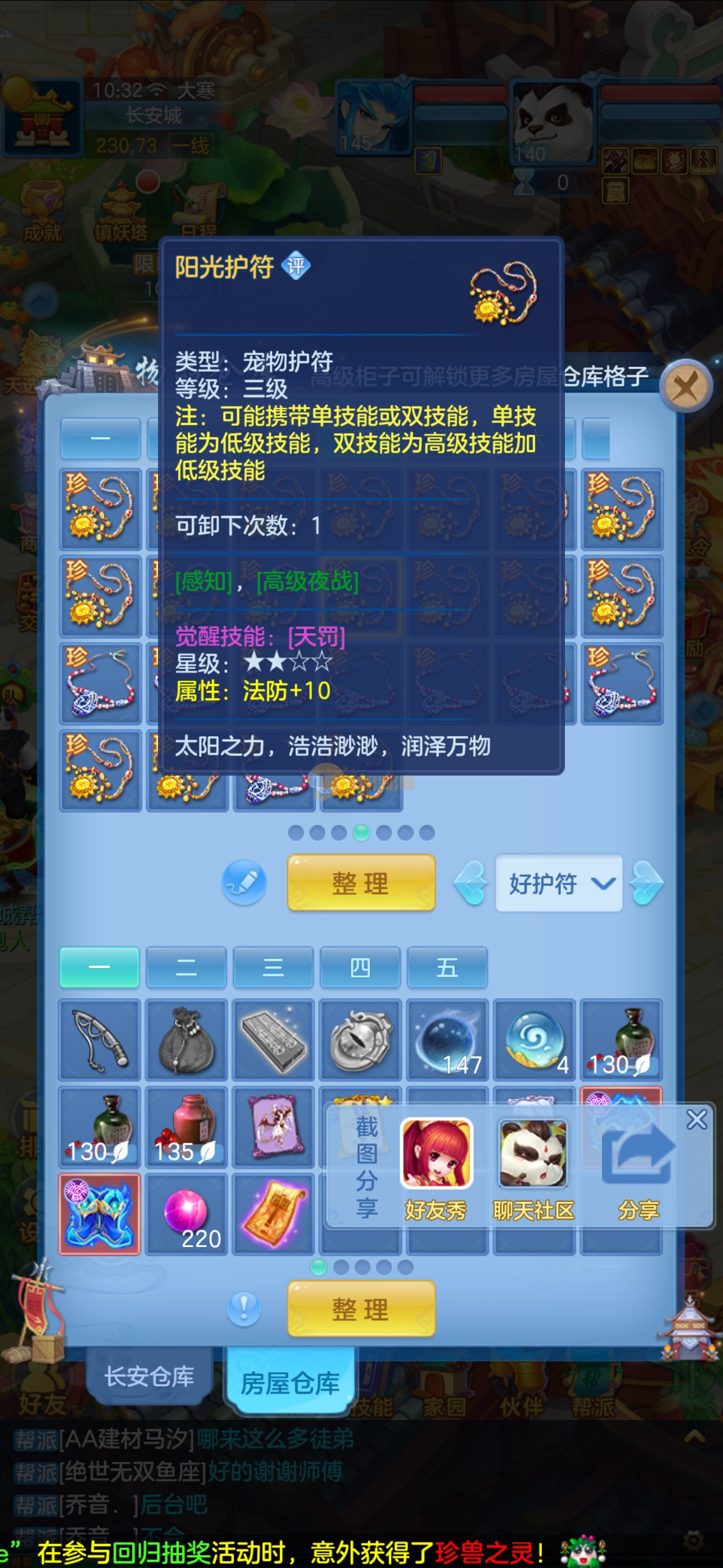
Task: Switch to inventory tab 三
Action: [274, 967]
